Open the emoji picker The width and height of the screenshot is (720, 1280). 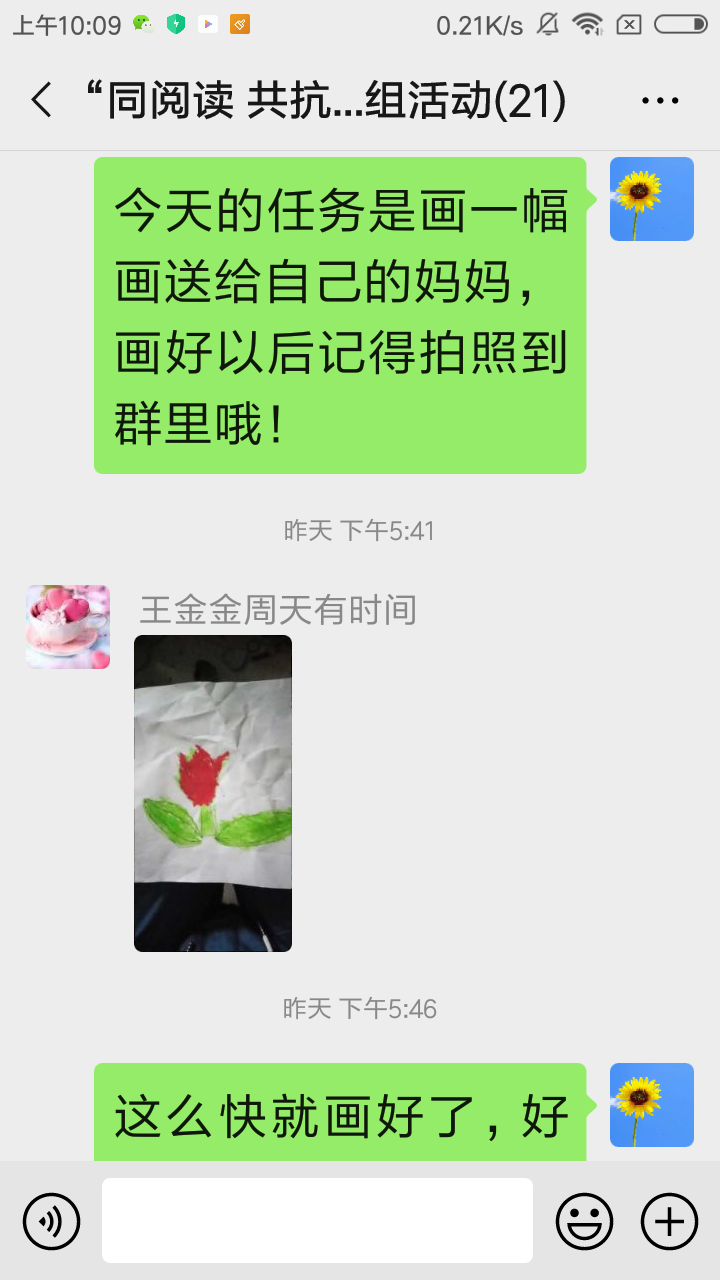[584, 1221]
